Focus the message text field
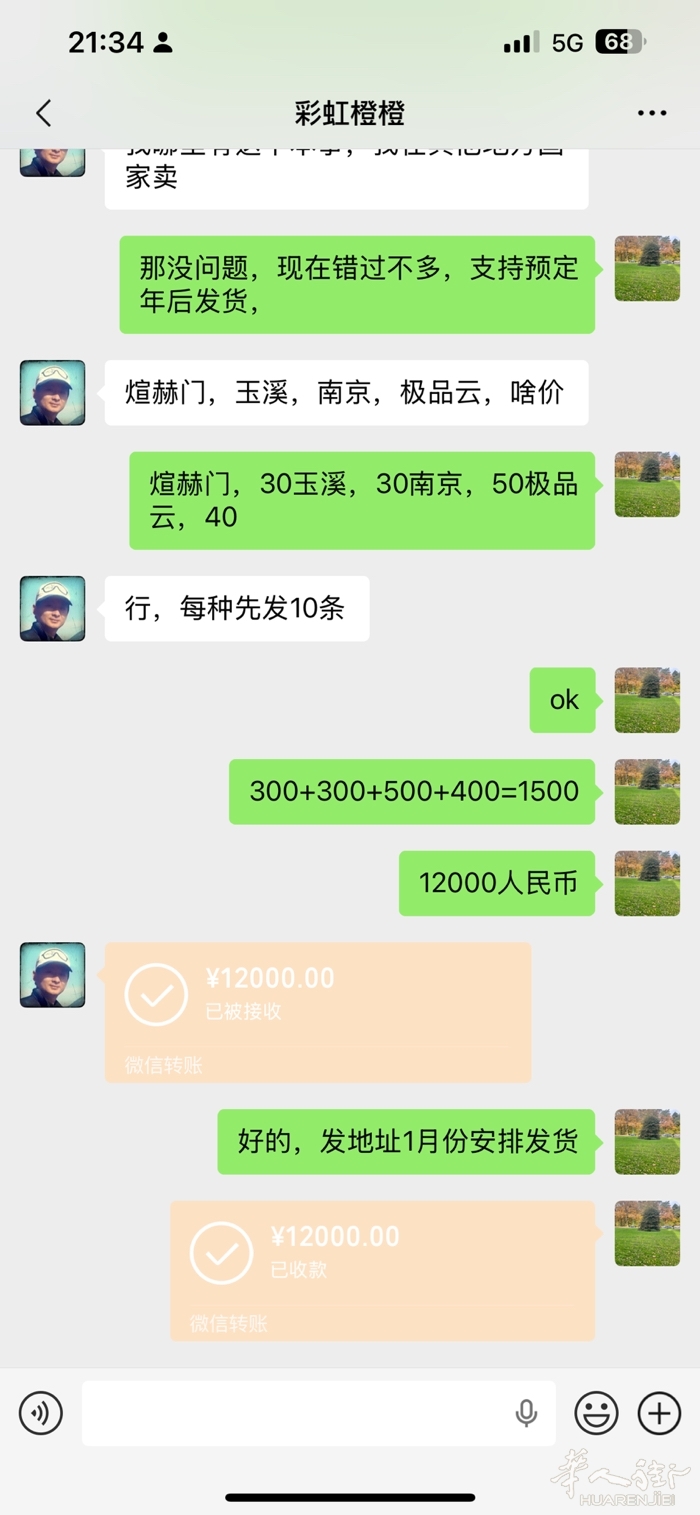Image resolution: width=700 pixels, height=1515 pixels. click(300, 1413)
